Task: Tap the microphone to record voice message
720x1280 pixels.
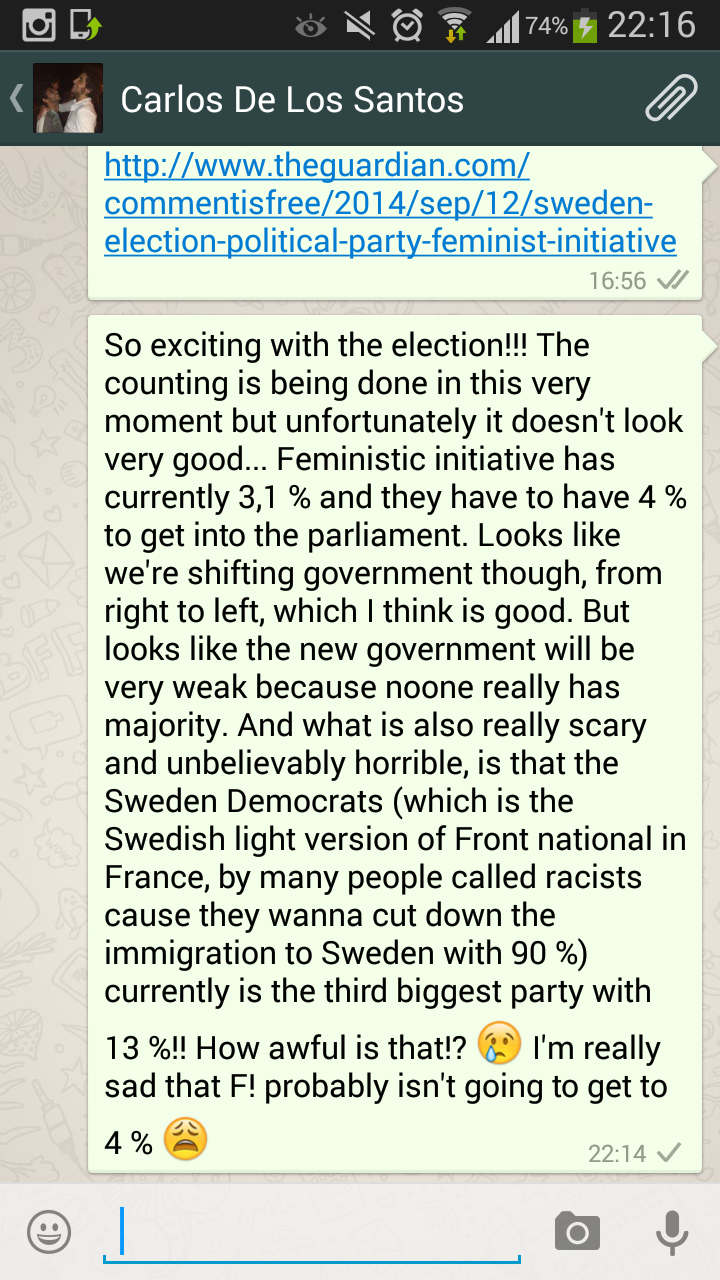Action: 672,1232
